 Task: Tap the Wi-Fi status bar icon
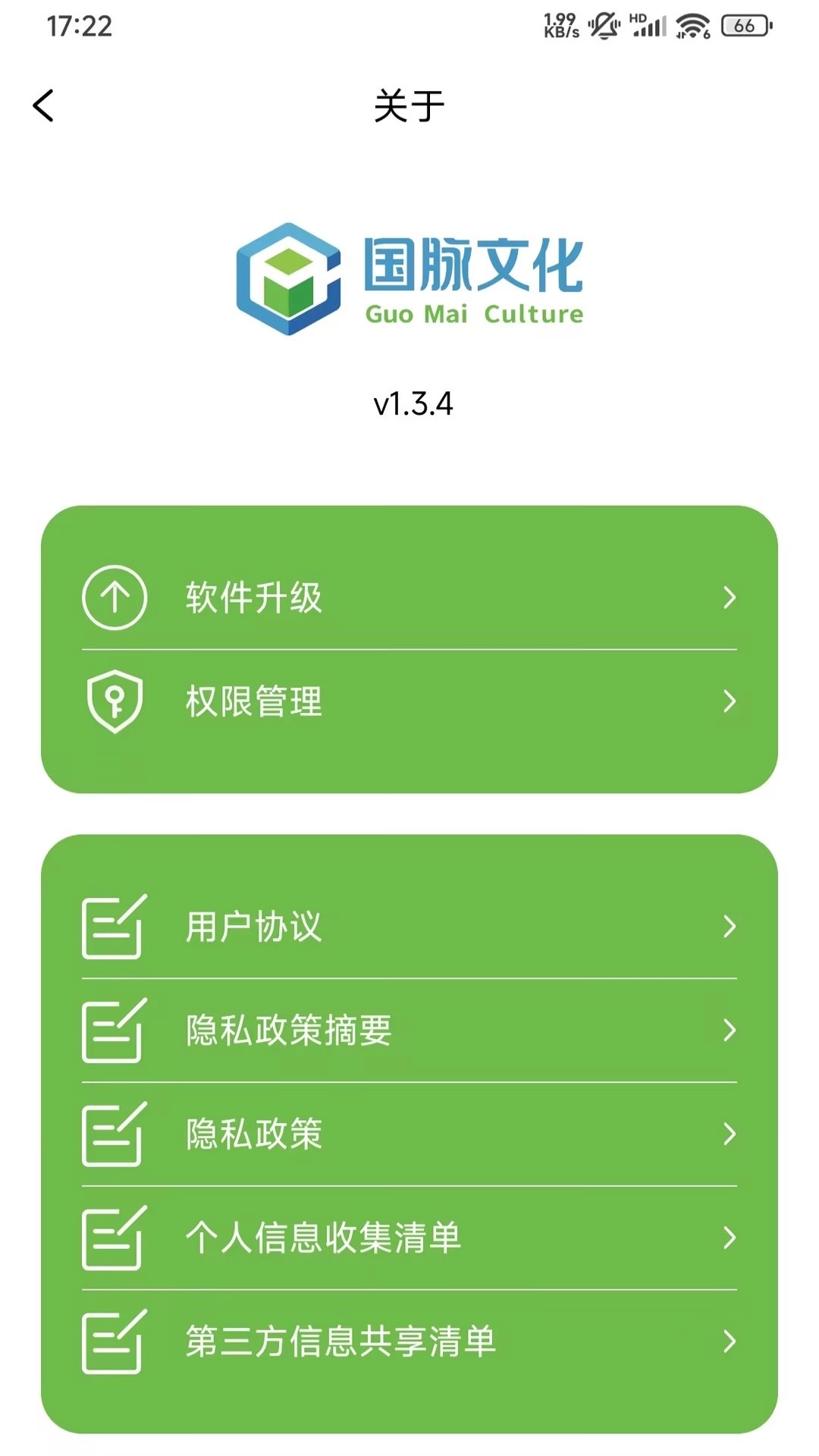click(692, 24)
